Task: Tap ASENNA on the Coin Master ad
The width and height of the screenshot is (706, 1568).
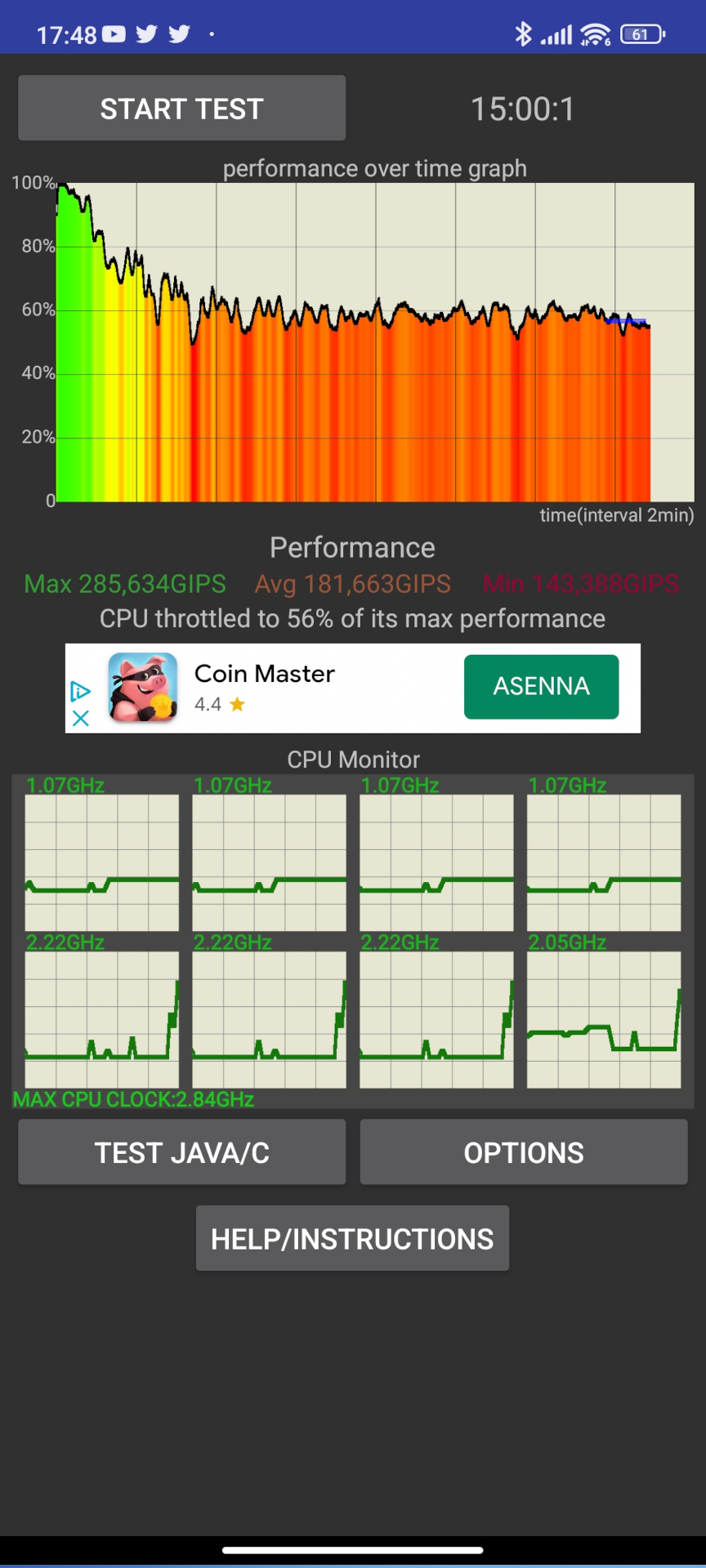Action: point(541,686)
